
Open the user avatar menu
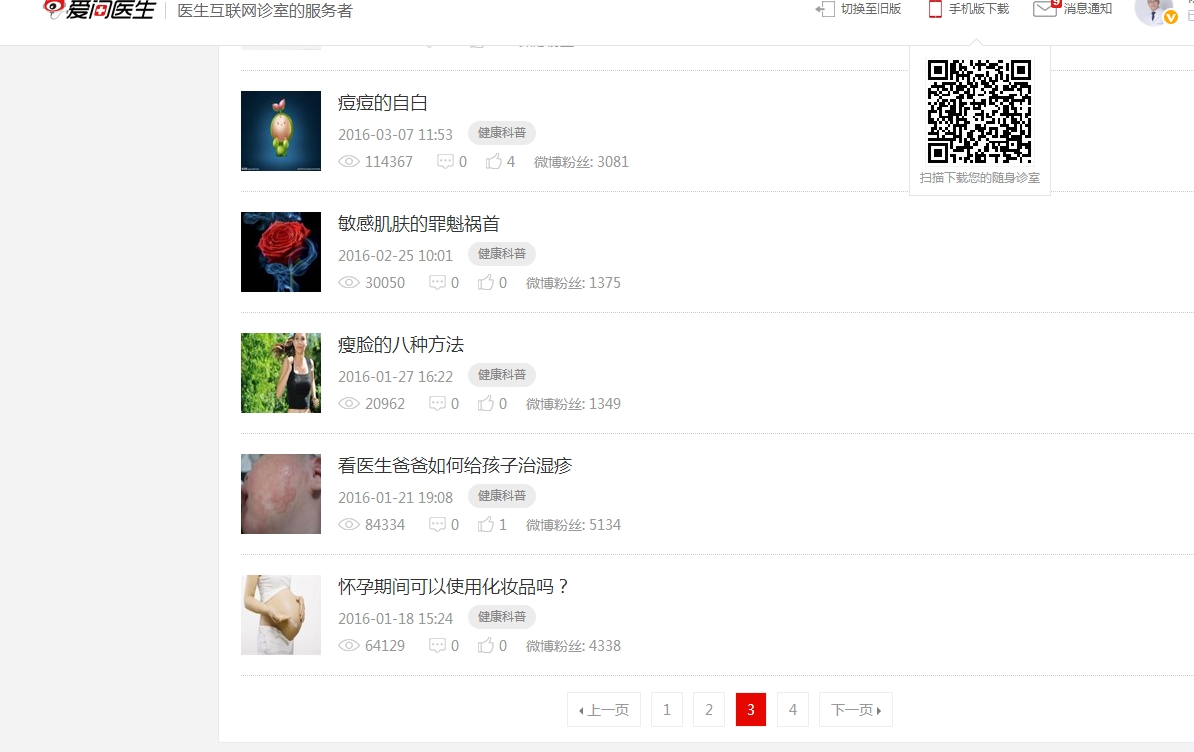pyautogui.click(x=1154, y=10)
